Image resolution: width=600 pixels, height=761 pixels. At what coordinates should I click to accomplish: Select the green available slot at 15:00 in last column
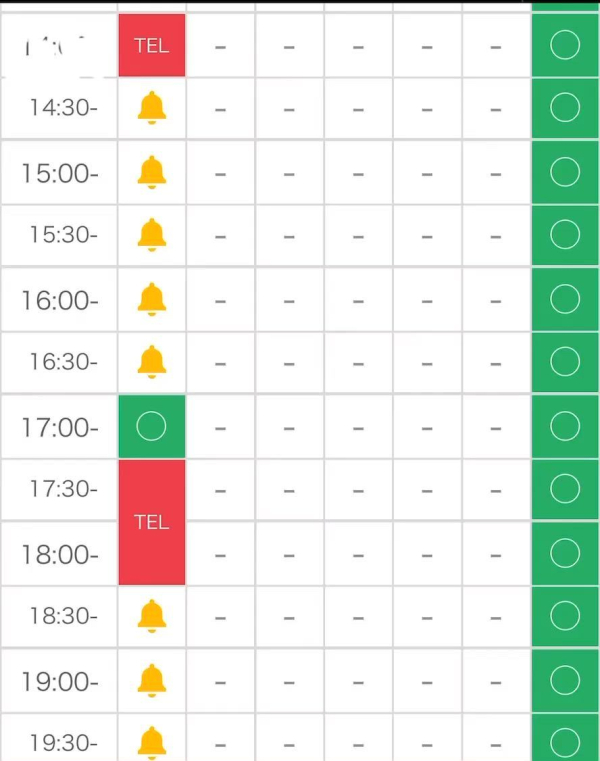(x=565, y=172)
